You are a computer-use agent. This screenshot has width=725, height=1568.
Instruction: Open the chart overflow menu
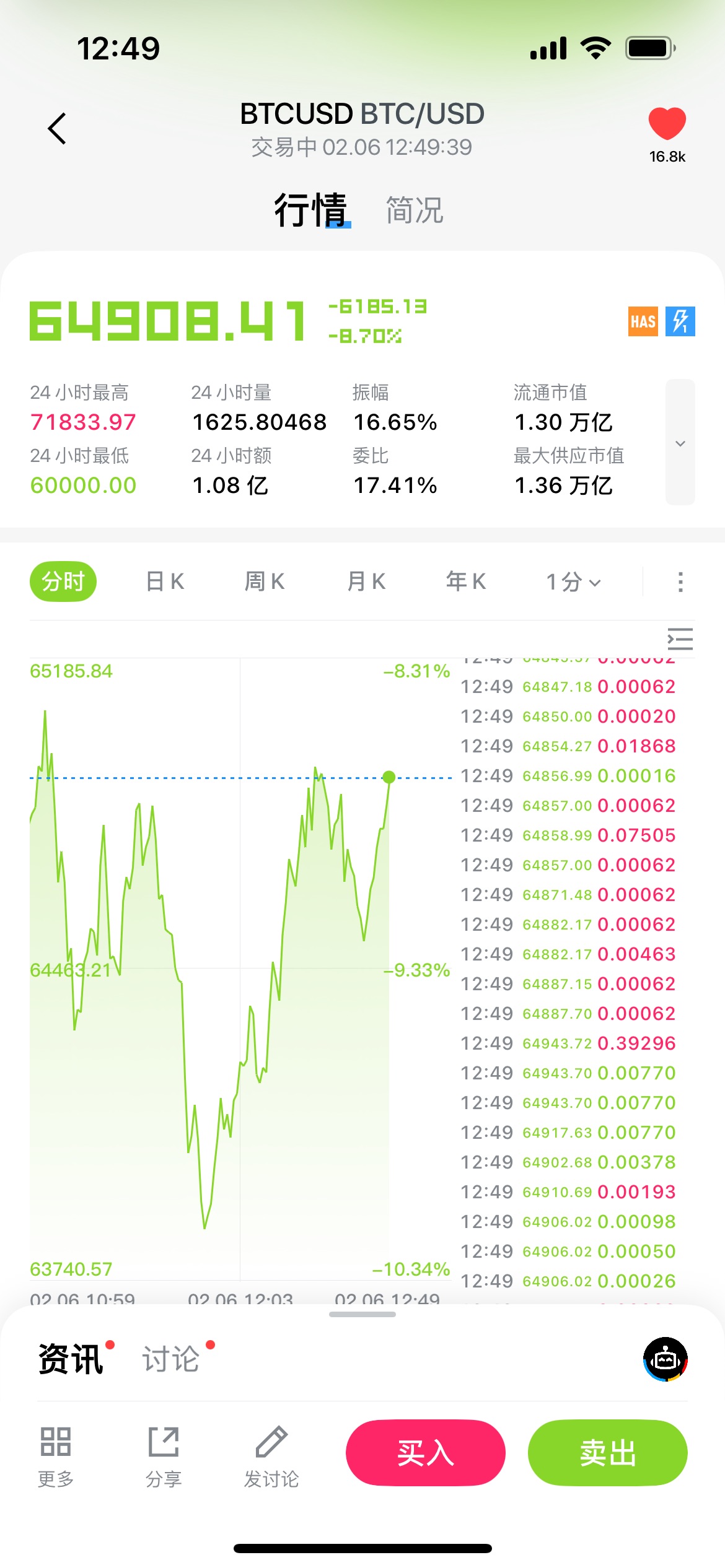point(680,582)
